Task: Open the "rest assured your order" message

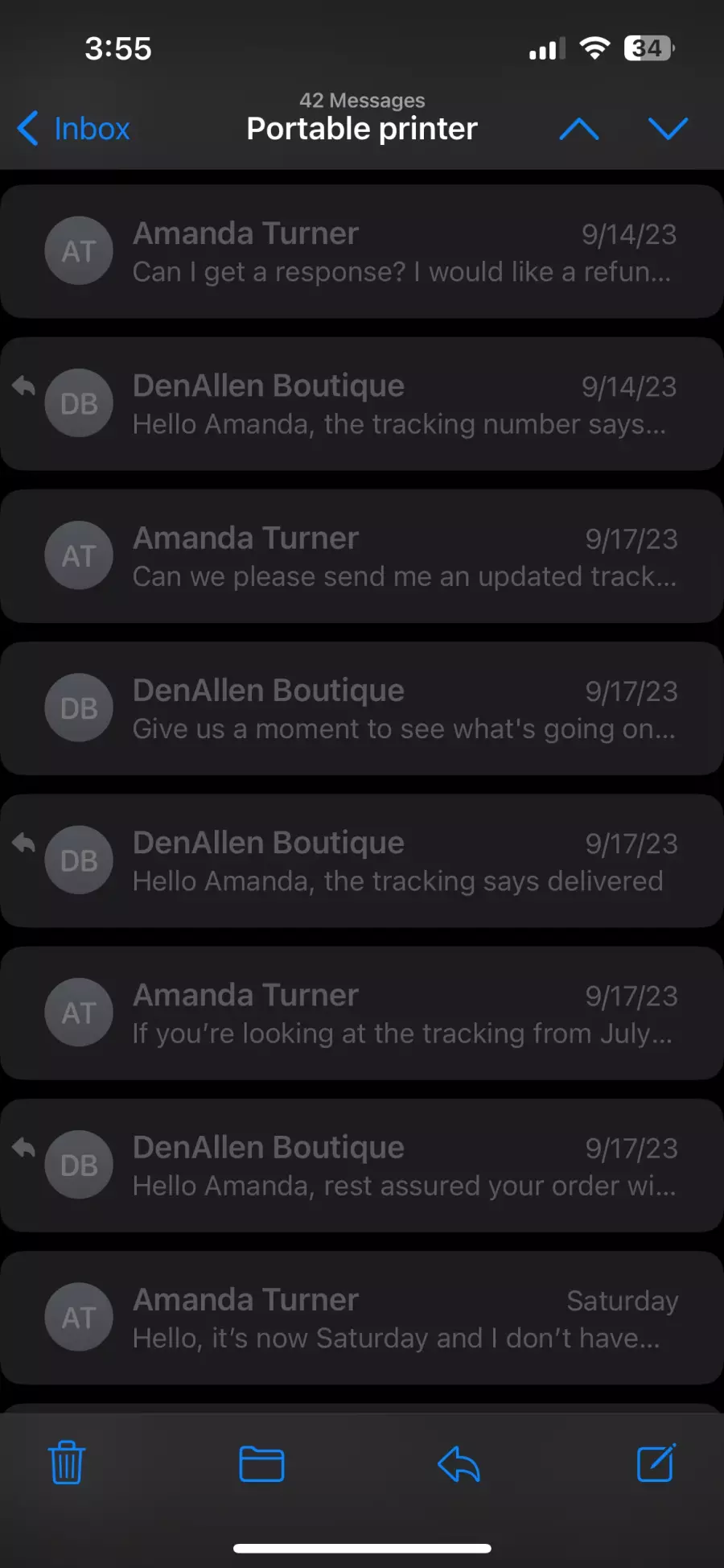Action: click(x=362, y=1166)
